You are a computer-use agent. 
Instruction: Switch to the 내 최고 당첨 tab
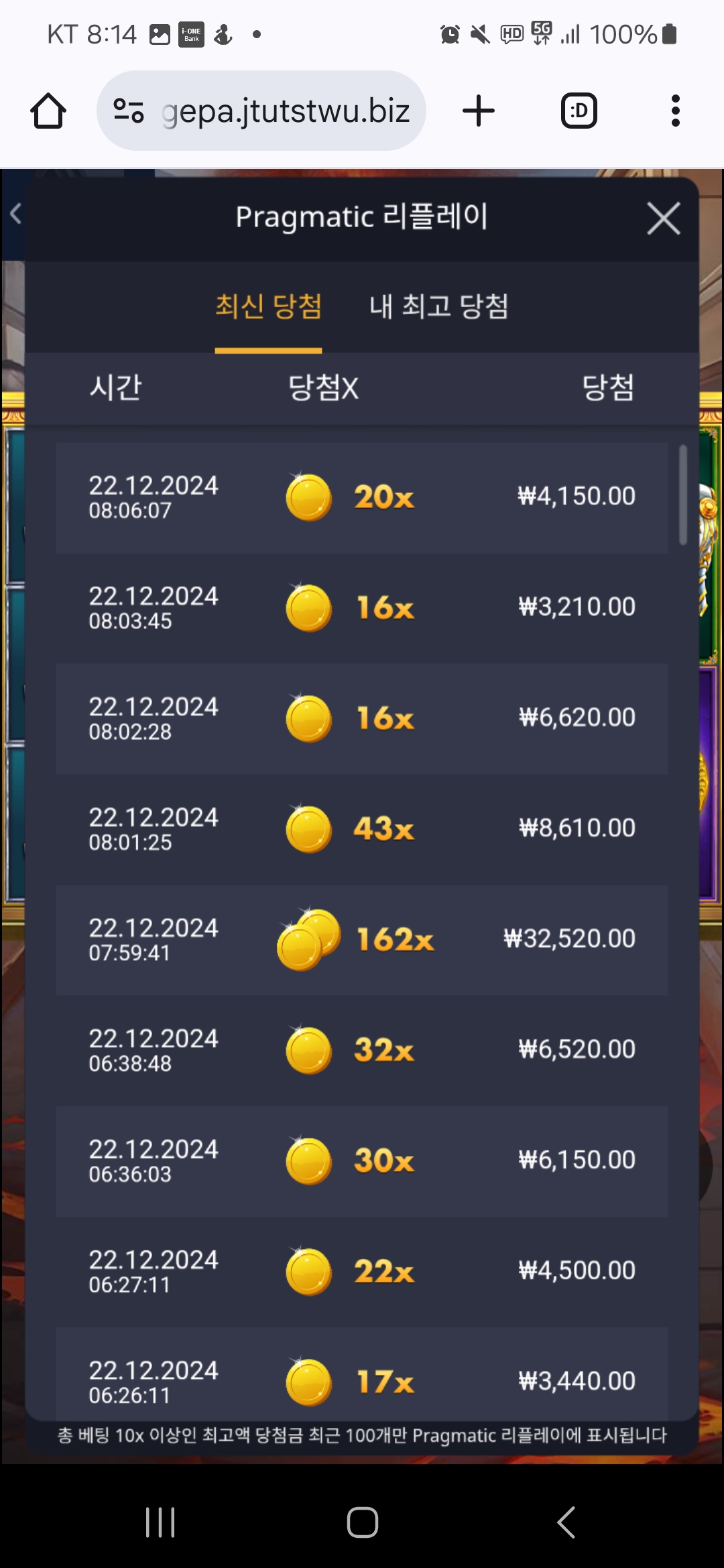438,307
